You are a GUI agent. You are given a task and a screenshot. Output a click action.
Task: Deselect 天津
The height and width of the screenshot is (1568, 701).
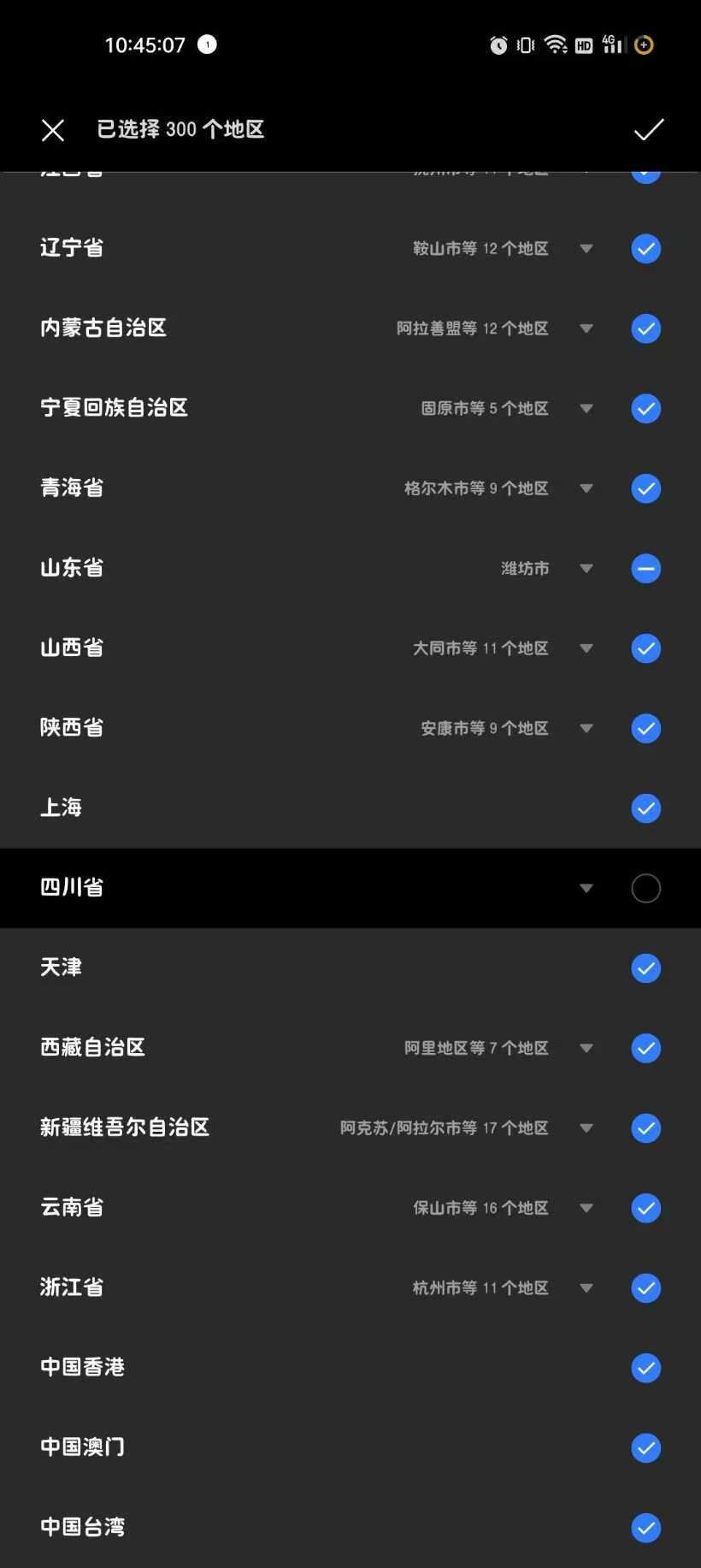(645, 968)
